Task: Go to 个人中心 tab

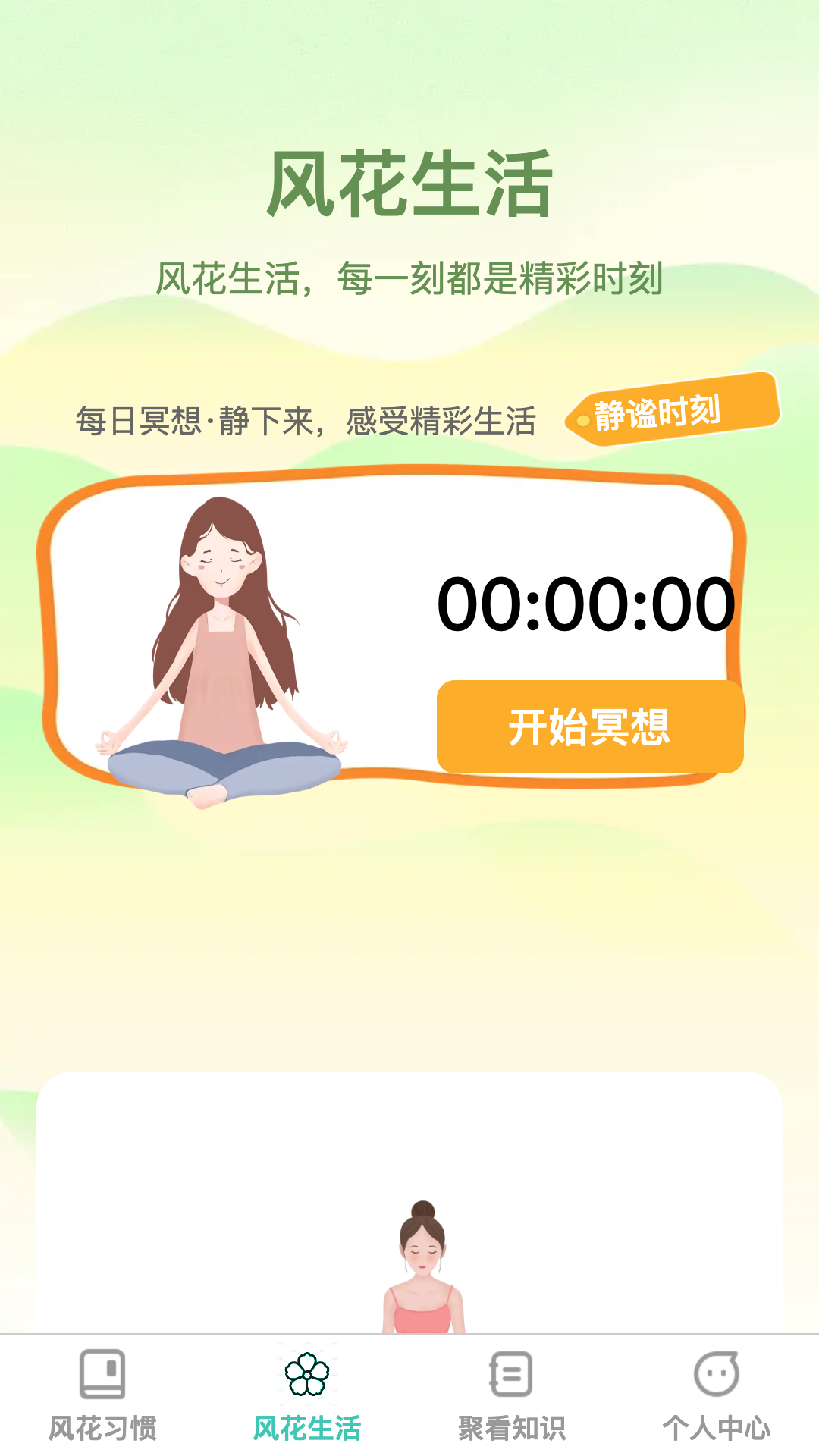Action: click(717, 1395)
